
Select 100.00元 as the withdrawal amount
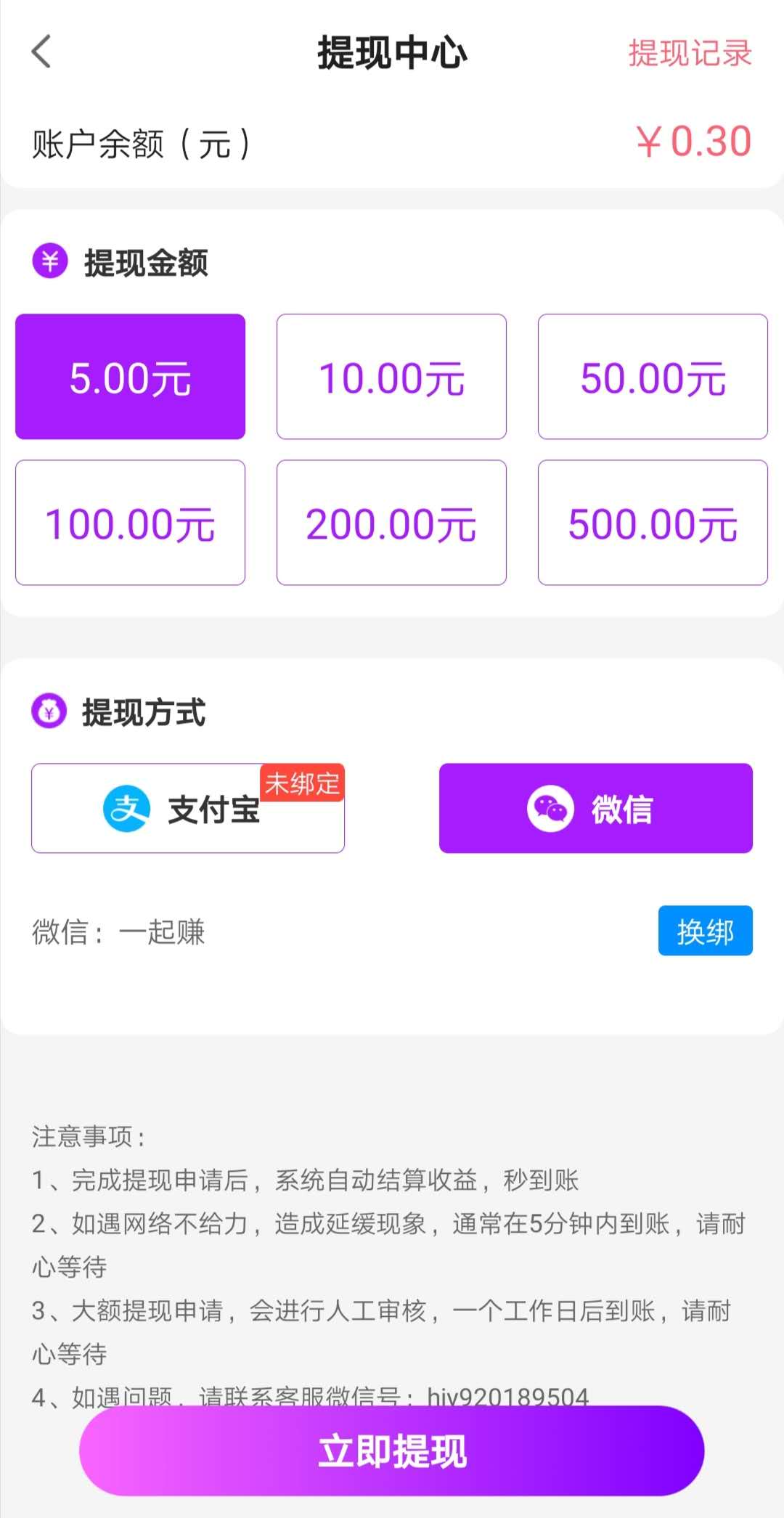(131, 523)
